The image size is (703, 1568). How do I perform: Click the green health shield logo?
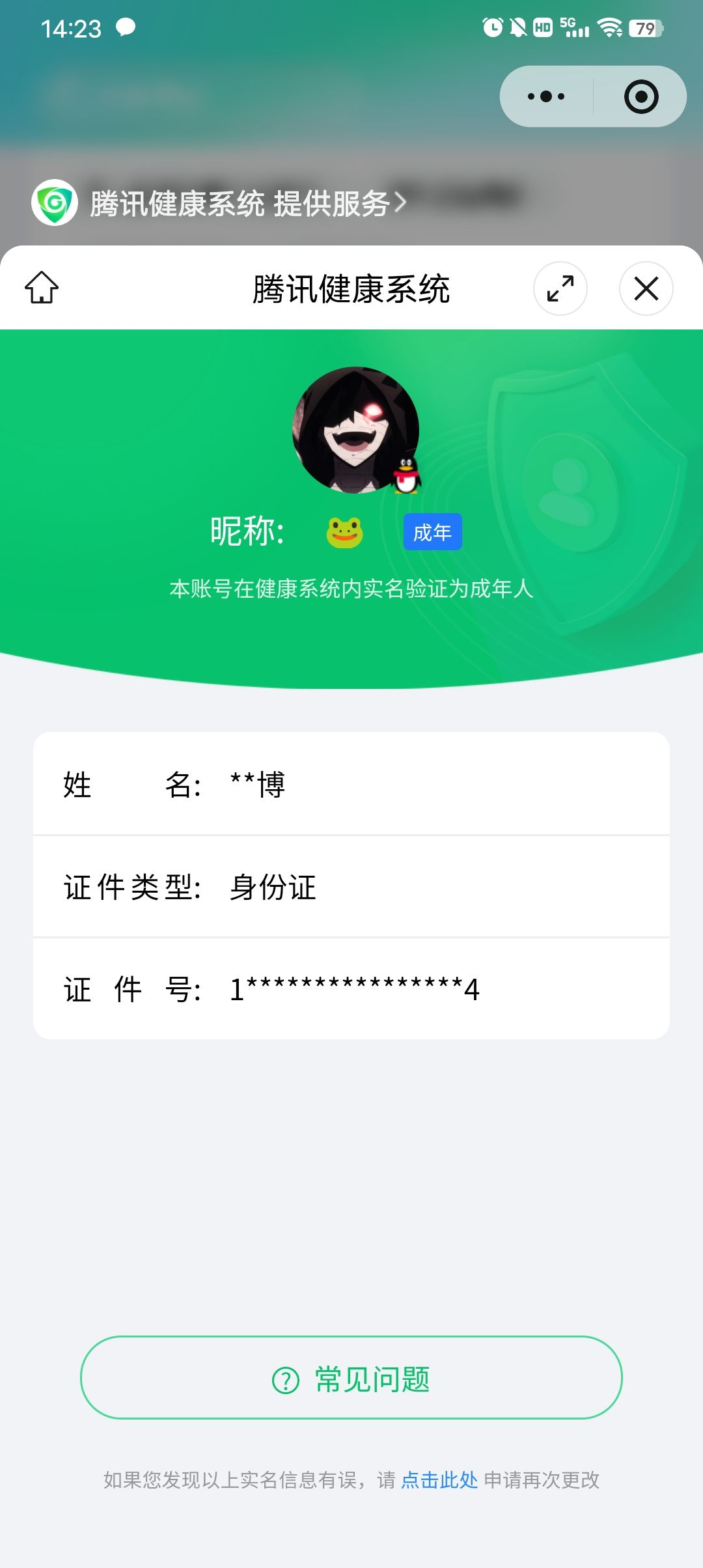tap(54, 203)
